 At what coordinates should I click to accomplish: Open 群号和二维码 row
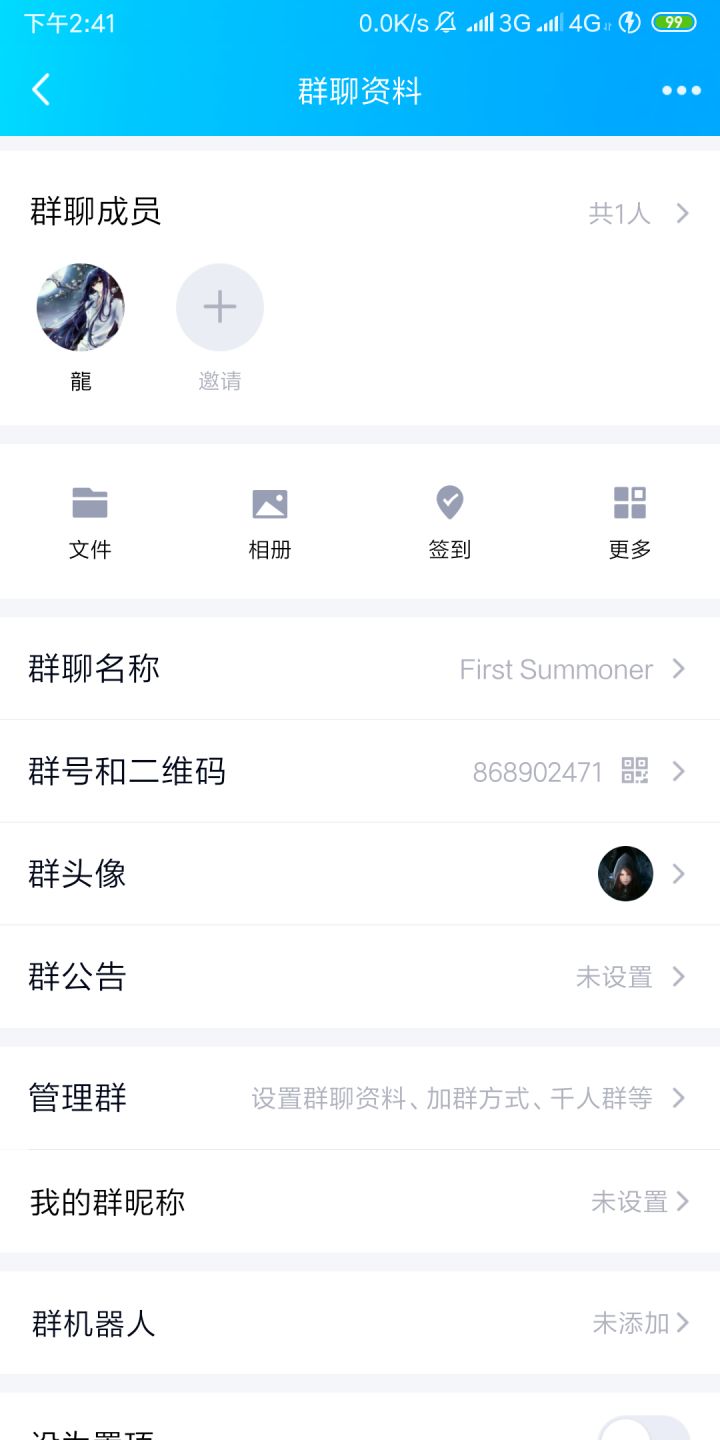(360, 771)
